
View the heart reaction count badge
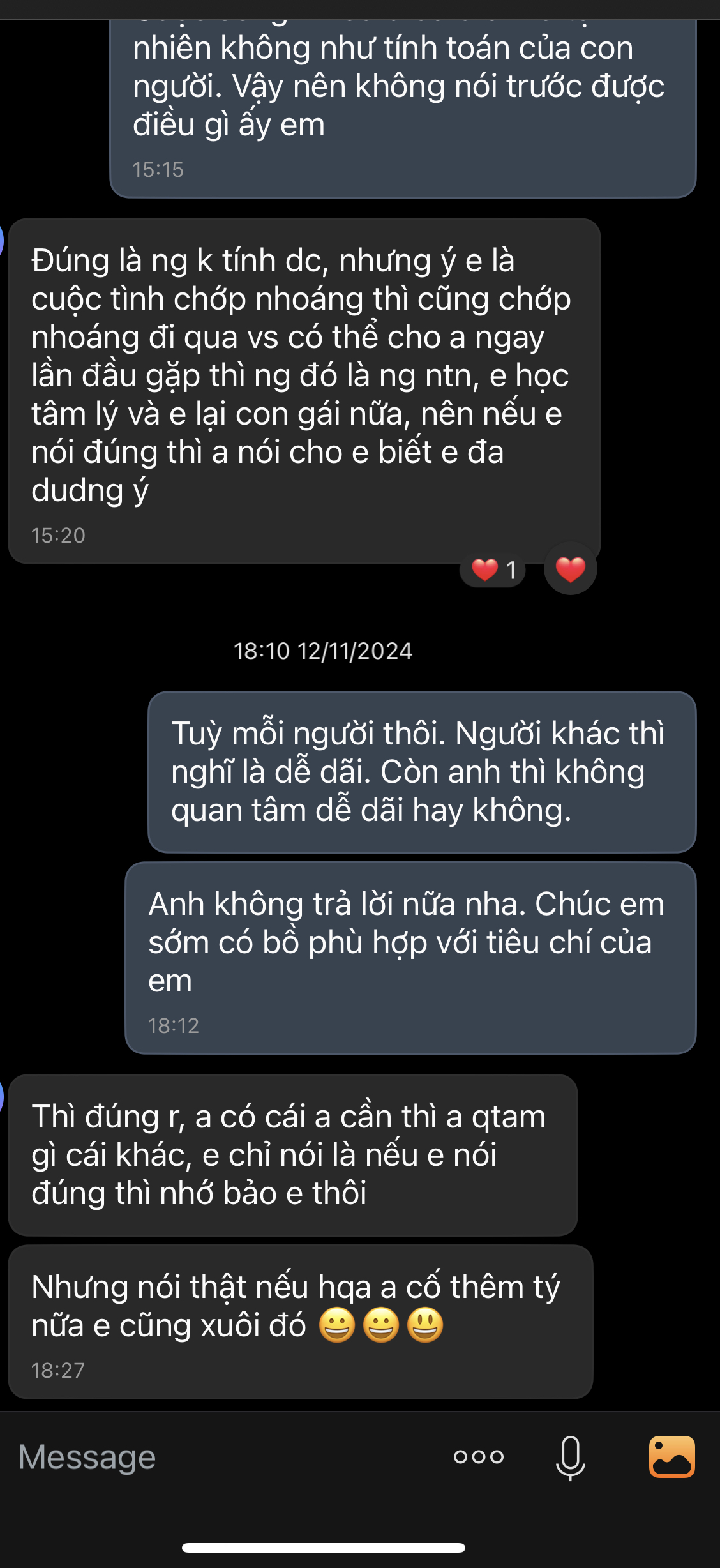tap(493, 569)
